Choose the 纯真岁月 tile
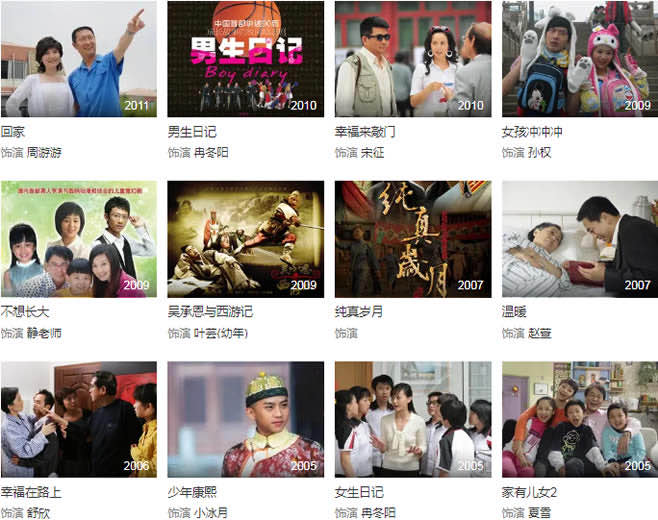This screenshot has width=658, height=520. (412, 239)
